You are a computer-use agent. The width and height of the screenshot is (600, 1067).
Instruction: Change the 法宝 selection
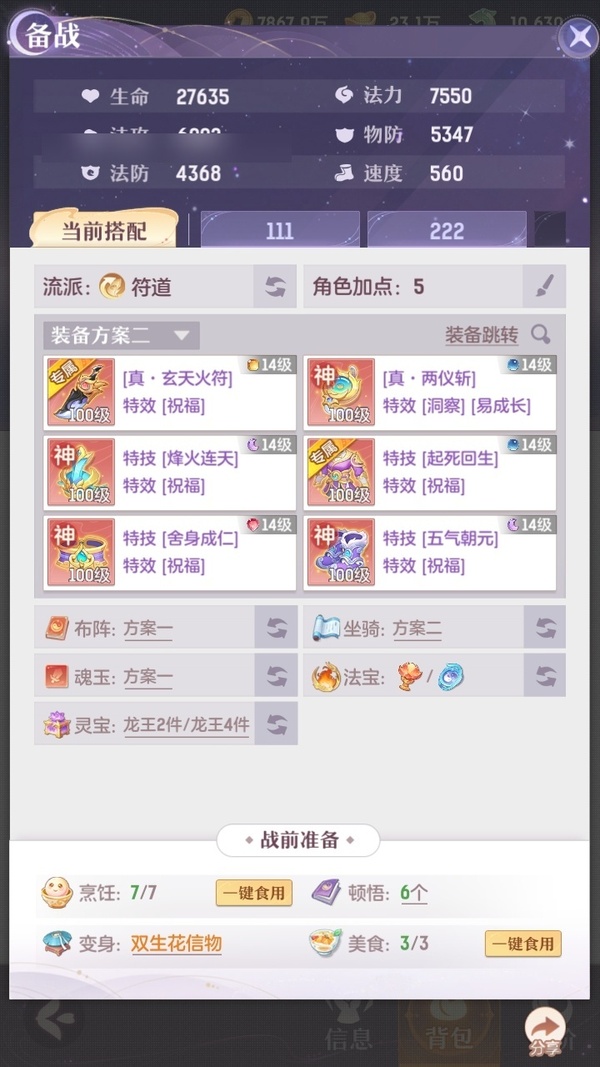[x=545, y=676]
